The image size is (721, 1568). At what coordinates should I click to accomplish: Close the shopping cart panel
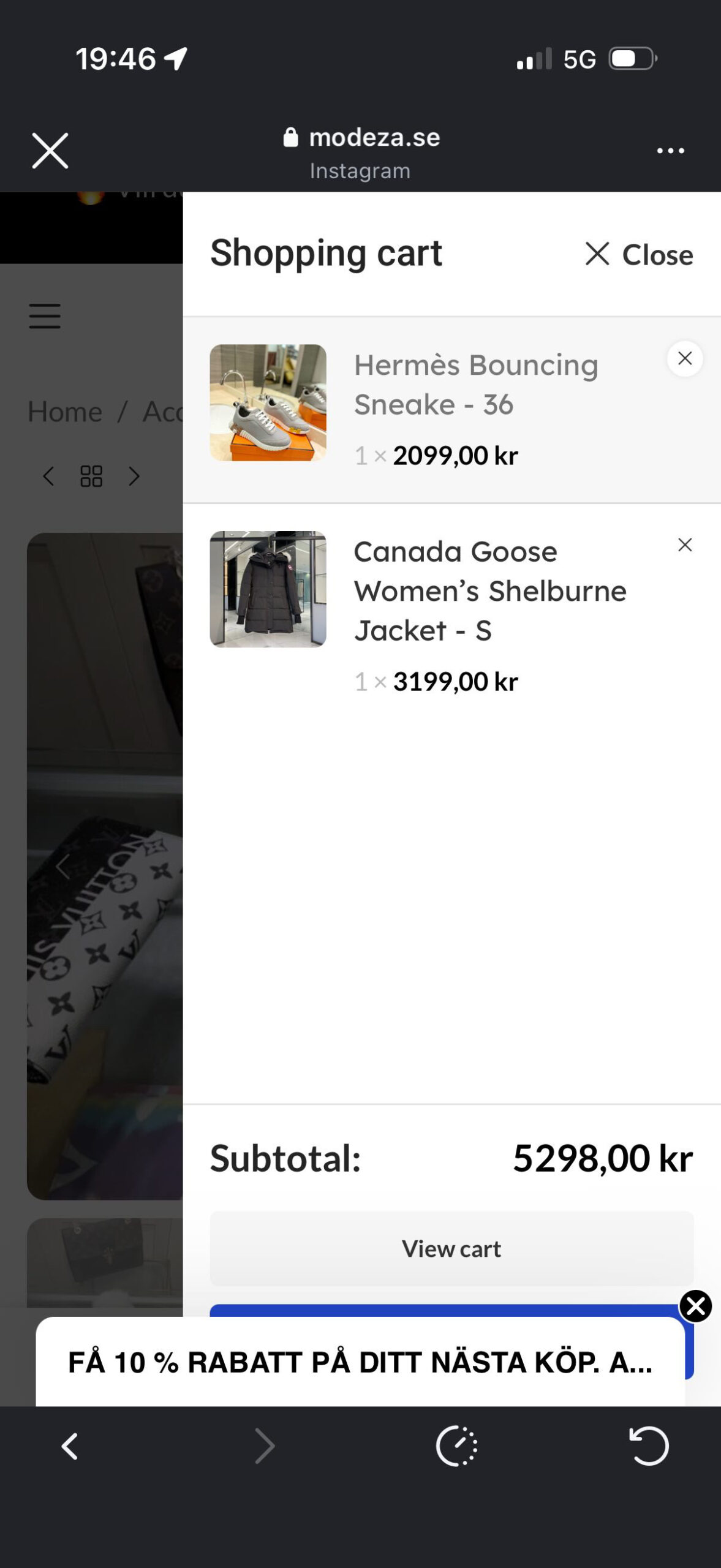(x=639, y=254)
